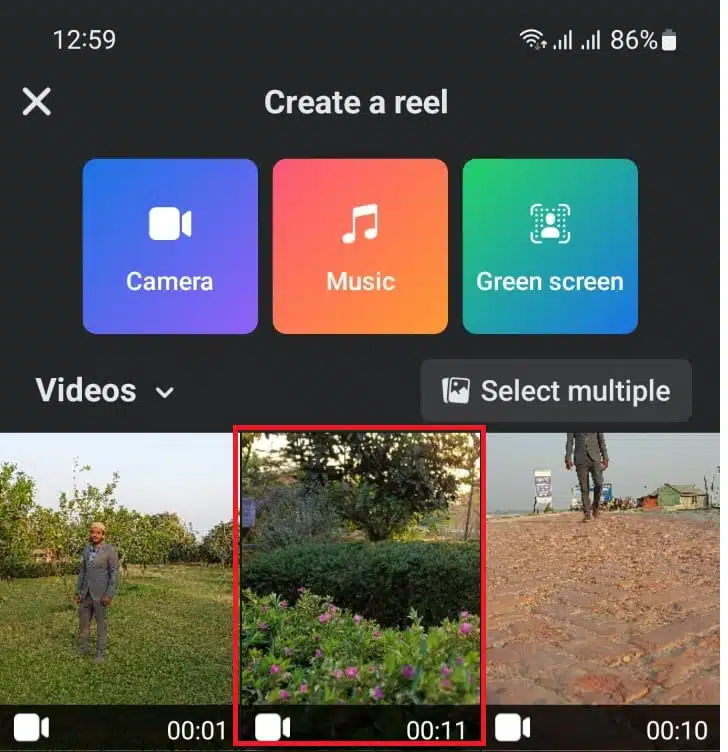Click the video icon on the highlighted 00:11 clip
728x752 pixels.
pyautogui.click(x=275, y=727)
